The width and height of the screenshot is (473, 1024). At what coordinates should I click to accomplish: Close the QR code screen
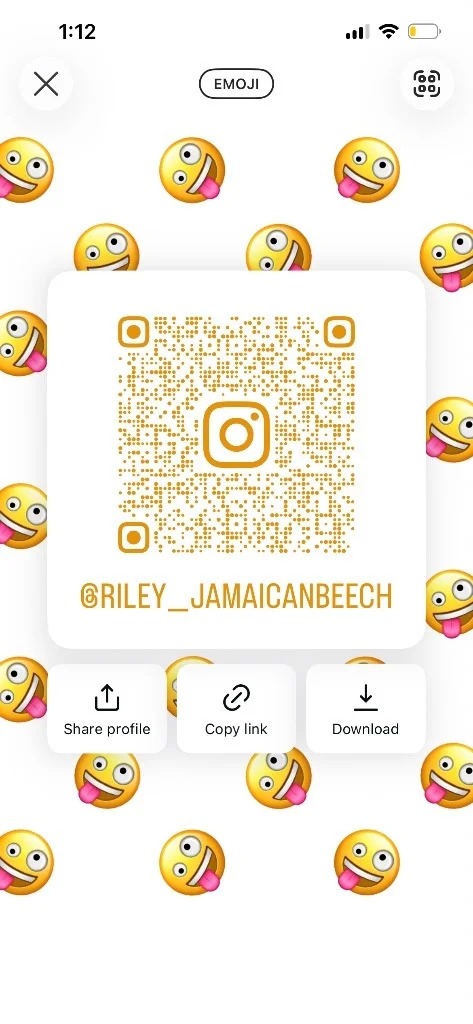46,84
